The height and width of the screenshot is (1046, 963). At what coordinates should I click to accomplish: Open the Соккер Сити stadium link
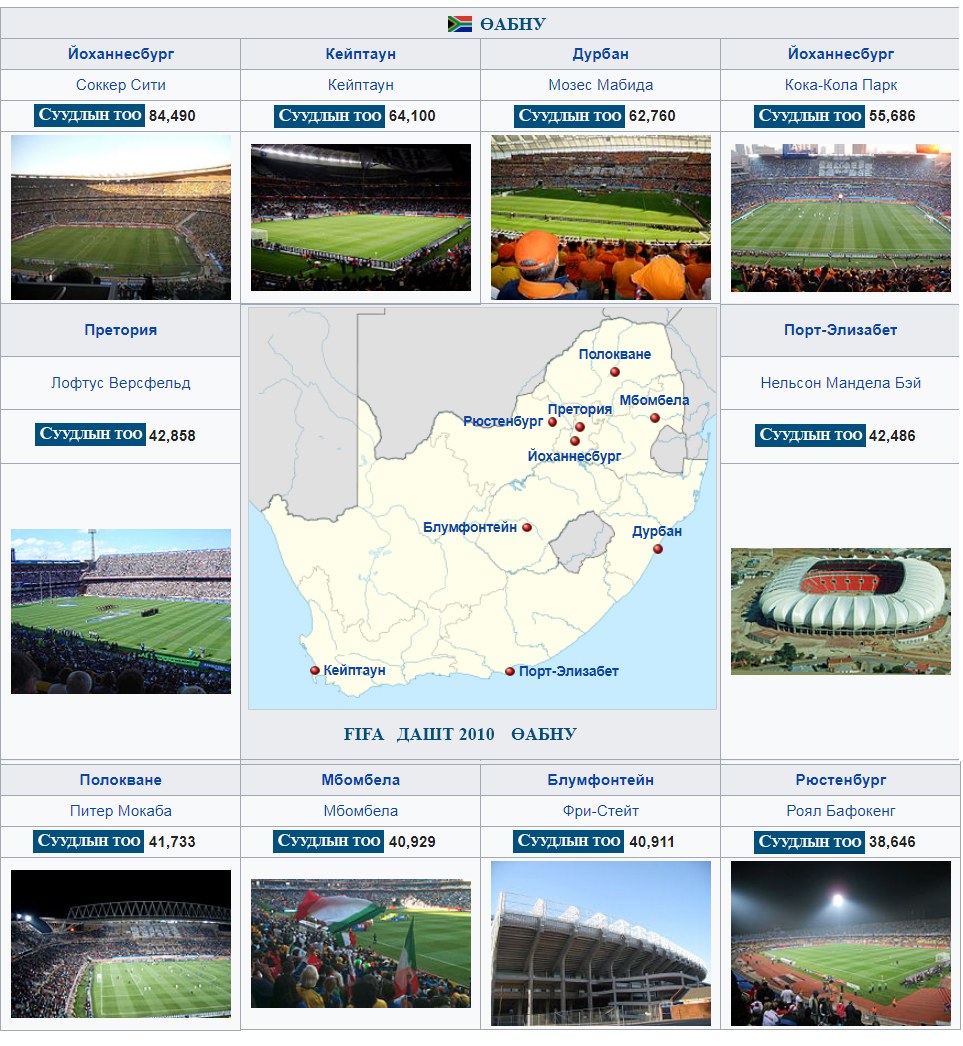click(121, 85)
